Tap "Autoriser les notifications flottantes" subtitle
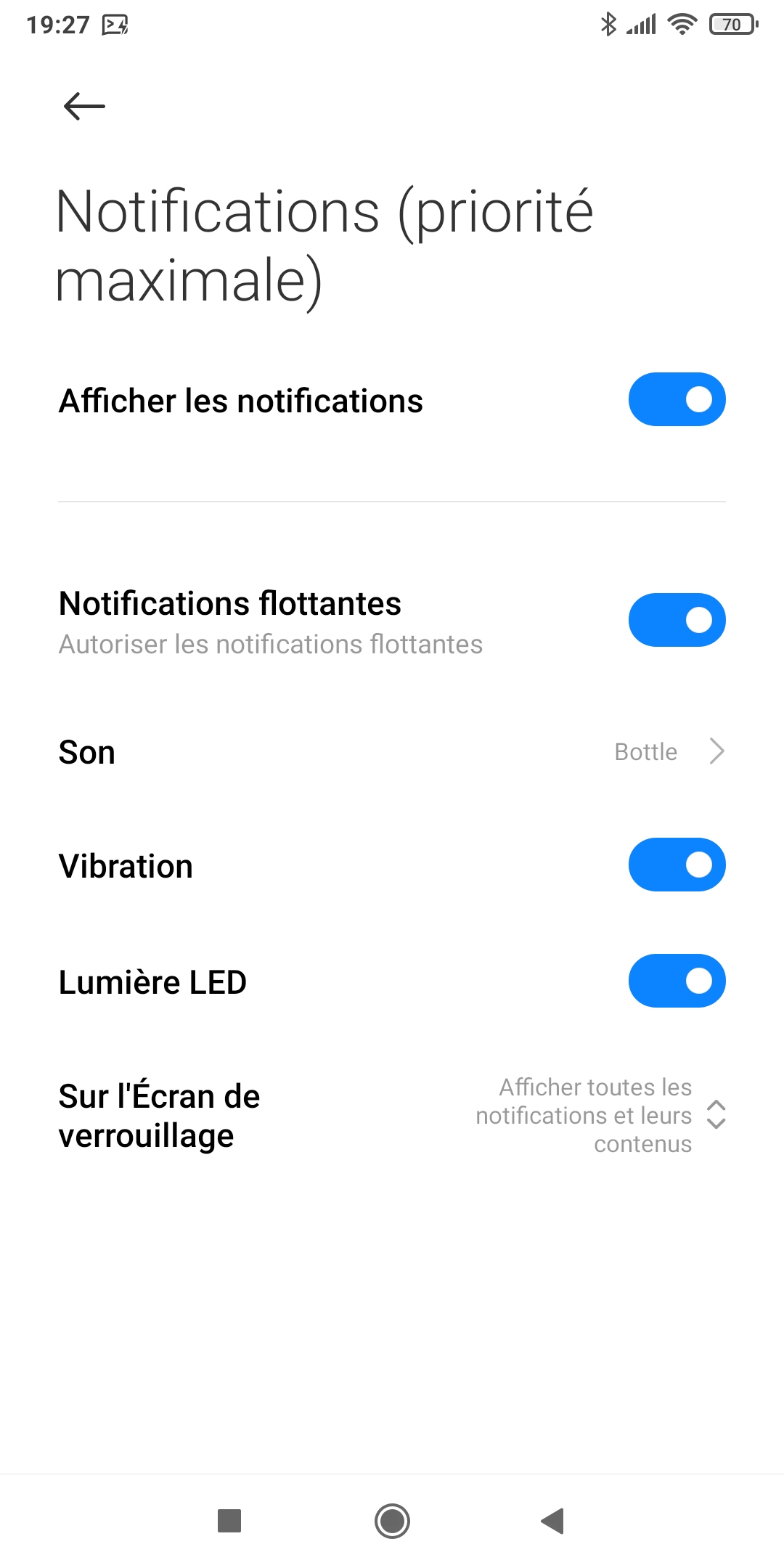The image size is (784, 1568). [x=270, y=645]
